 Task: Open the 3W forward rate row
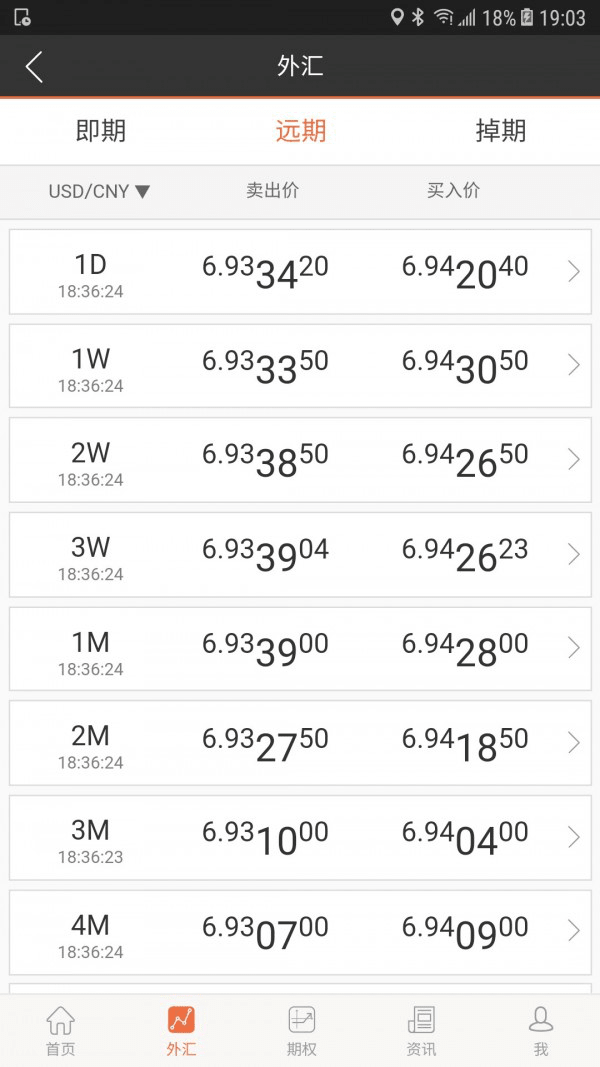coord(300,555)
